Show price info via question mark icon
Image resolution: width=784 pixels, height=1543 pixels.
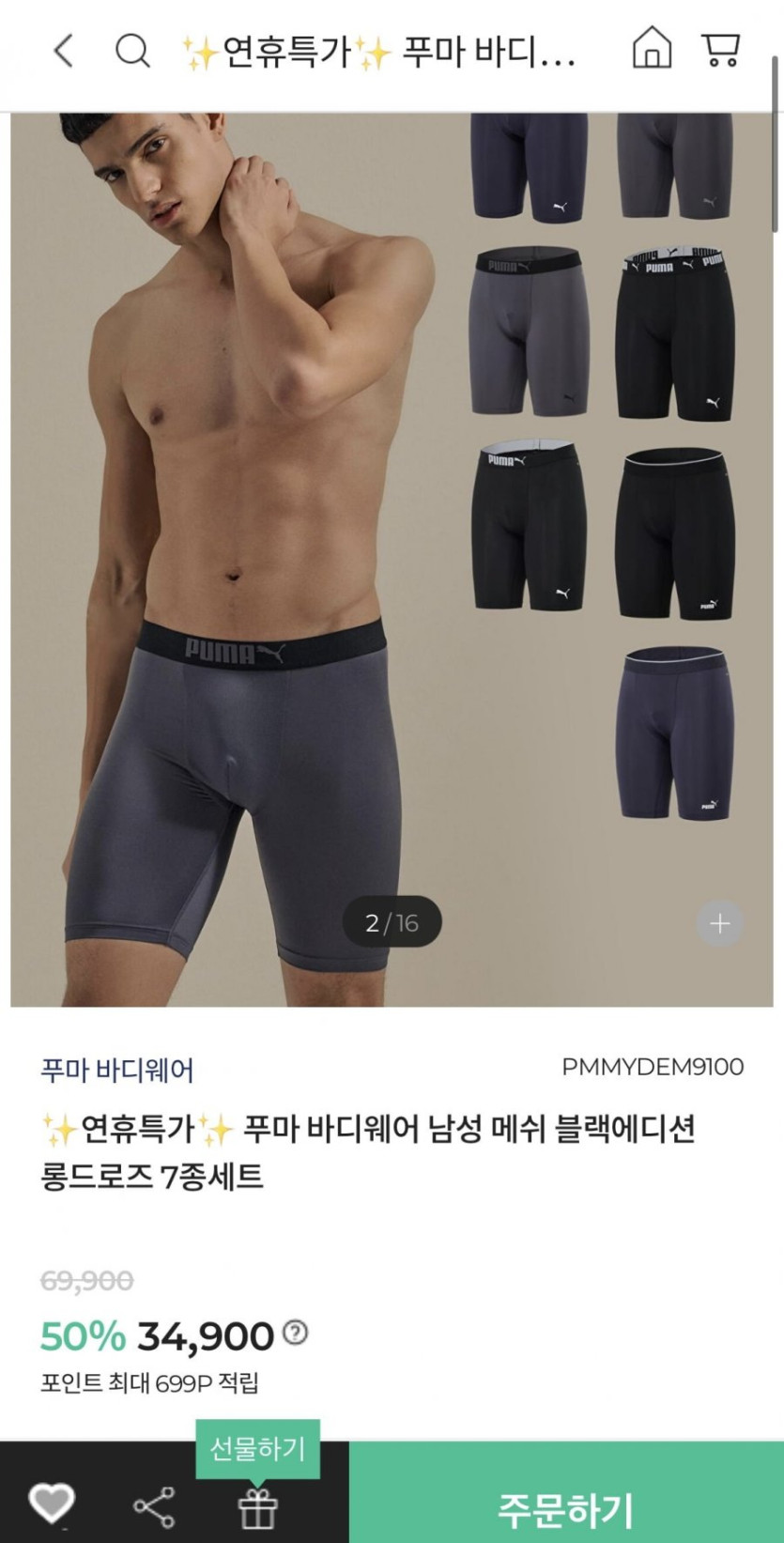coord(296,1332)
